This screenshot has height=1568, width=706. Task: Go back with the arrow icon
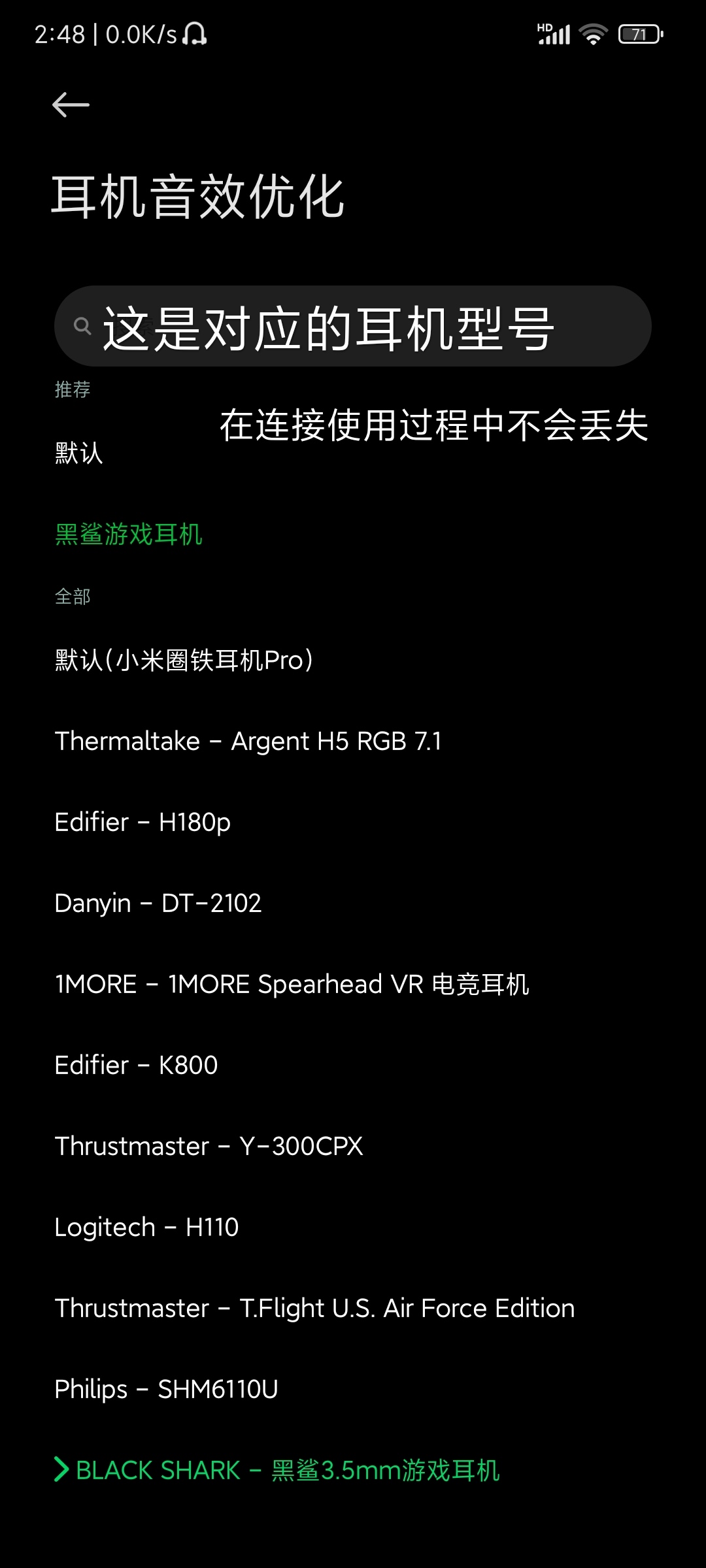tap(71, 105)
